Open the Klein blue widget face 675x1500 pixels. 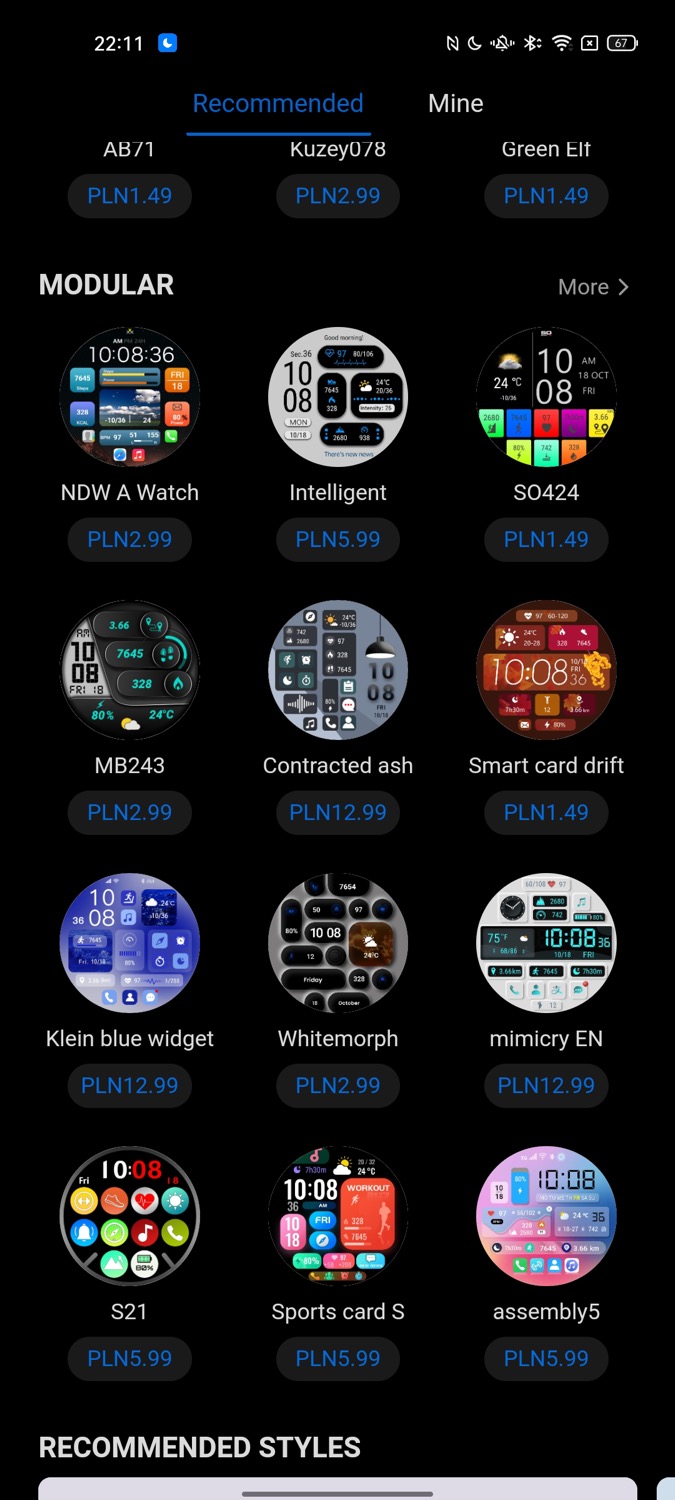tap(130, 943)
